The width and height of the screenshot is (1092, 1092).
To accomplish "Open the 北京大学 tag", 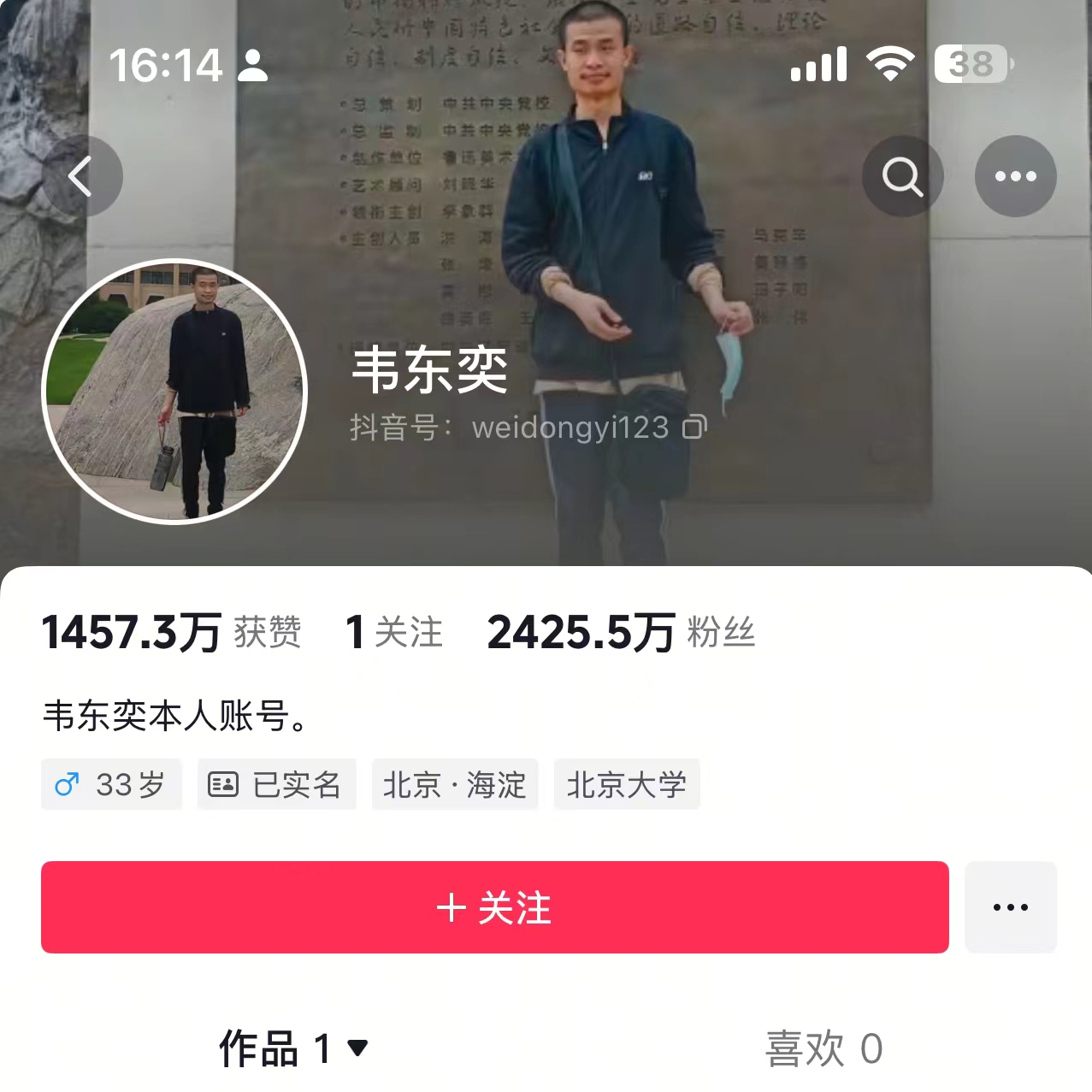I will (x=627, y=784).
